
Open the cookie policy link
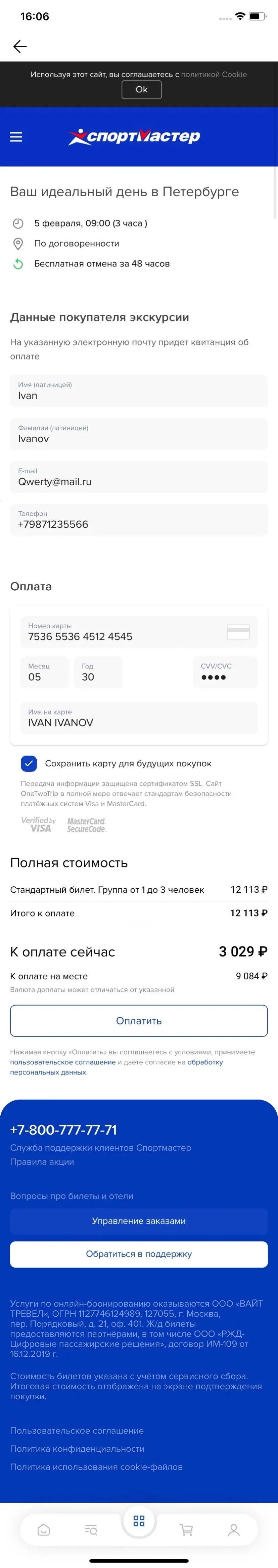click(x=214, y=74)
